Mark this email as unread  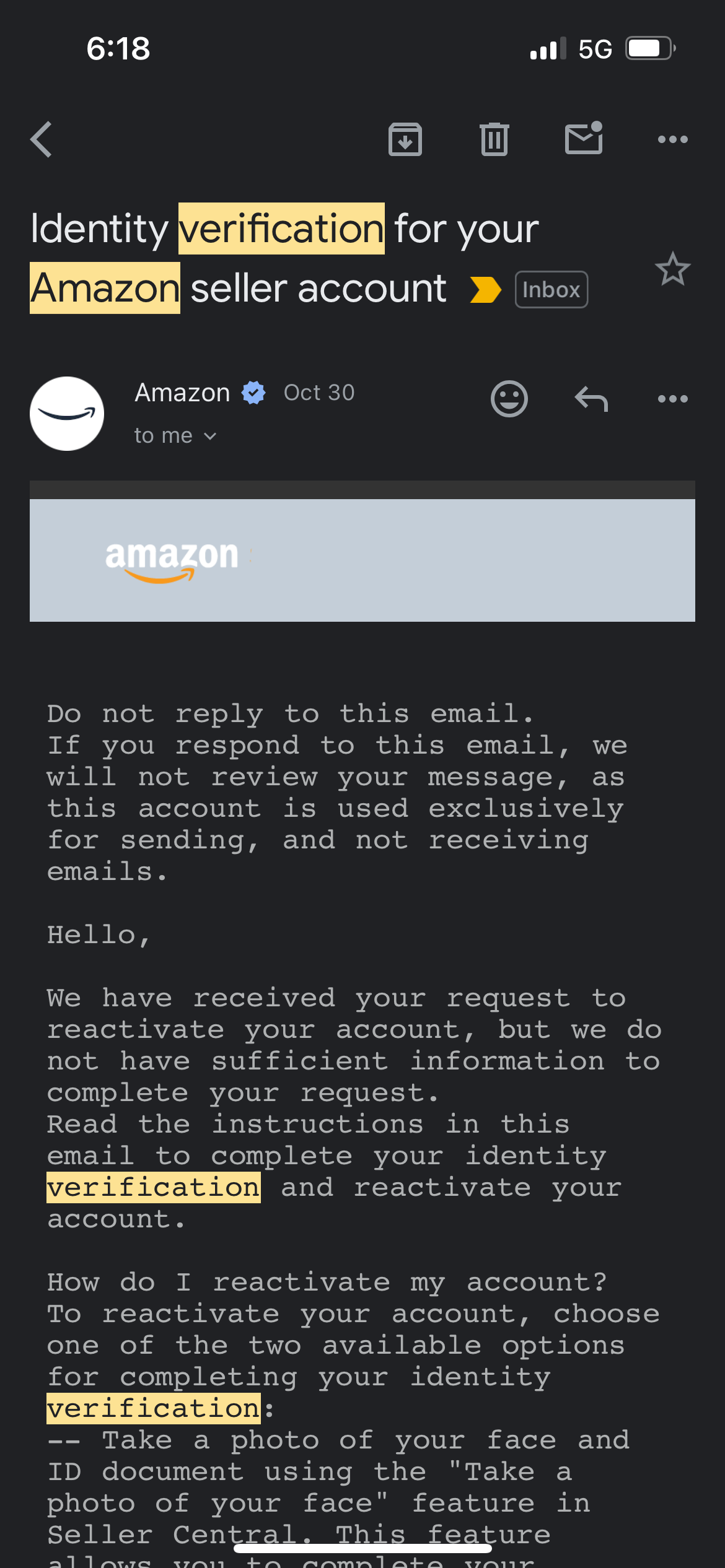coord(584,137)
